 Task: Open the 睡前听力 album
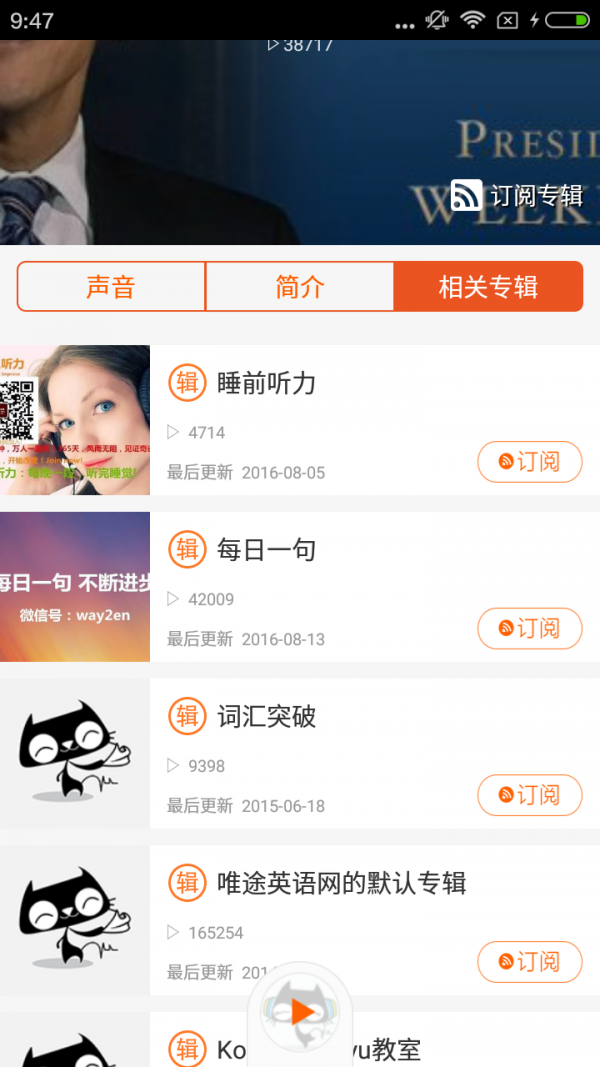coord(267,383)
